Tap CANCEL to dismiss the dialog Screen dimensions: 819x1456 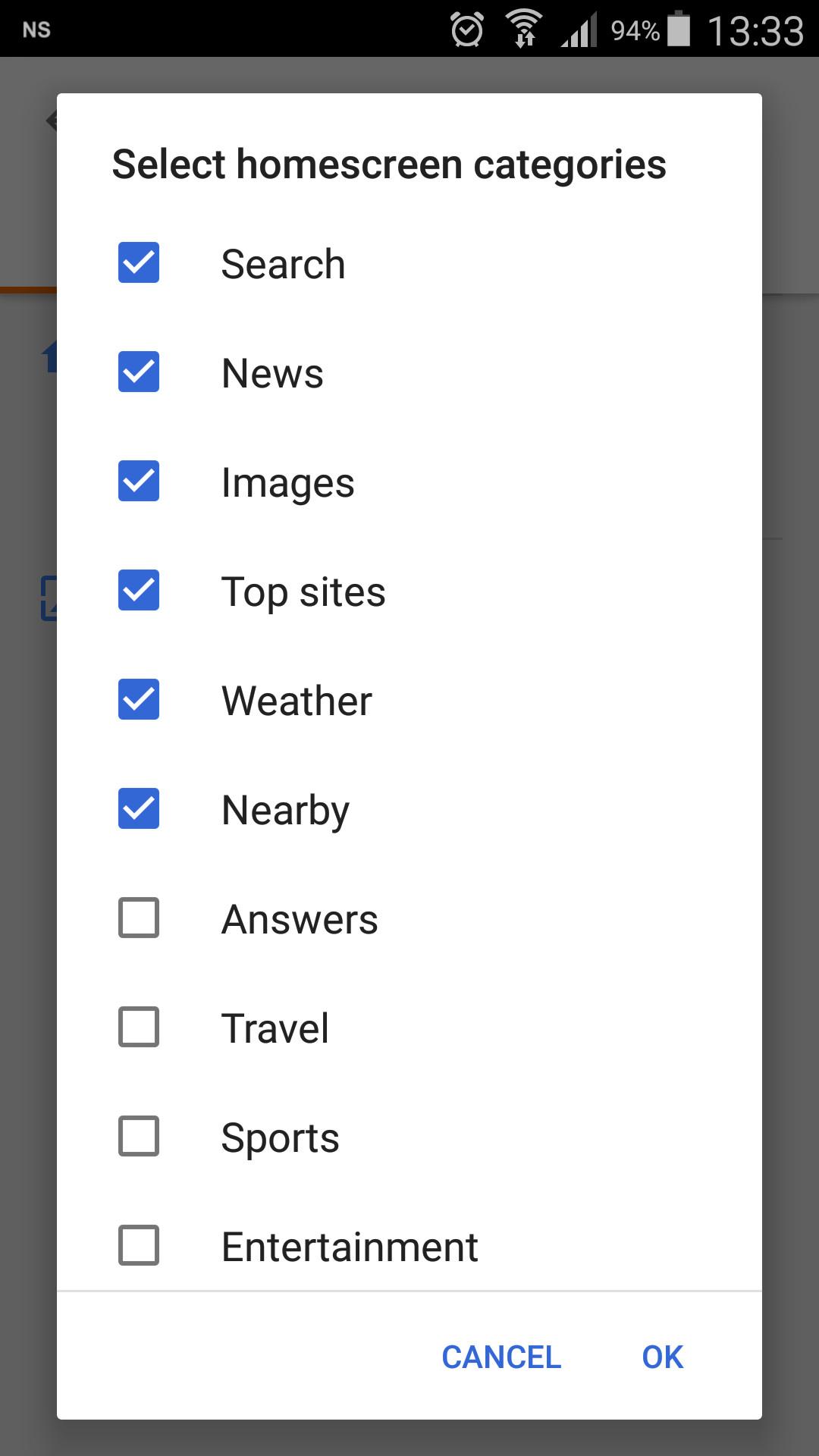[501, 1357]
